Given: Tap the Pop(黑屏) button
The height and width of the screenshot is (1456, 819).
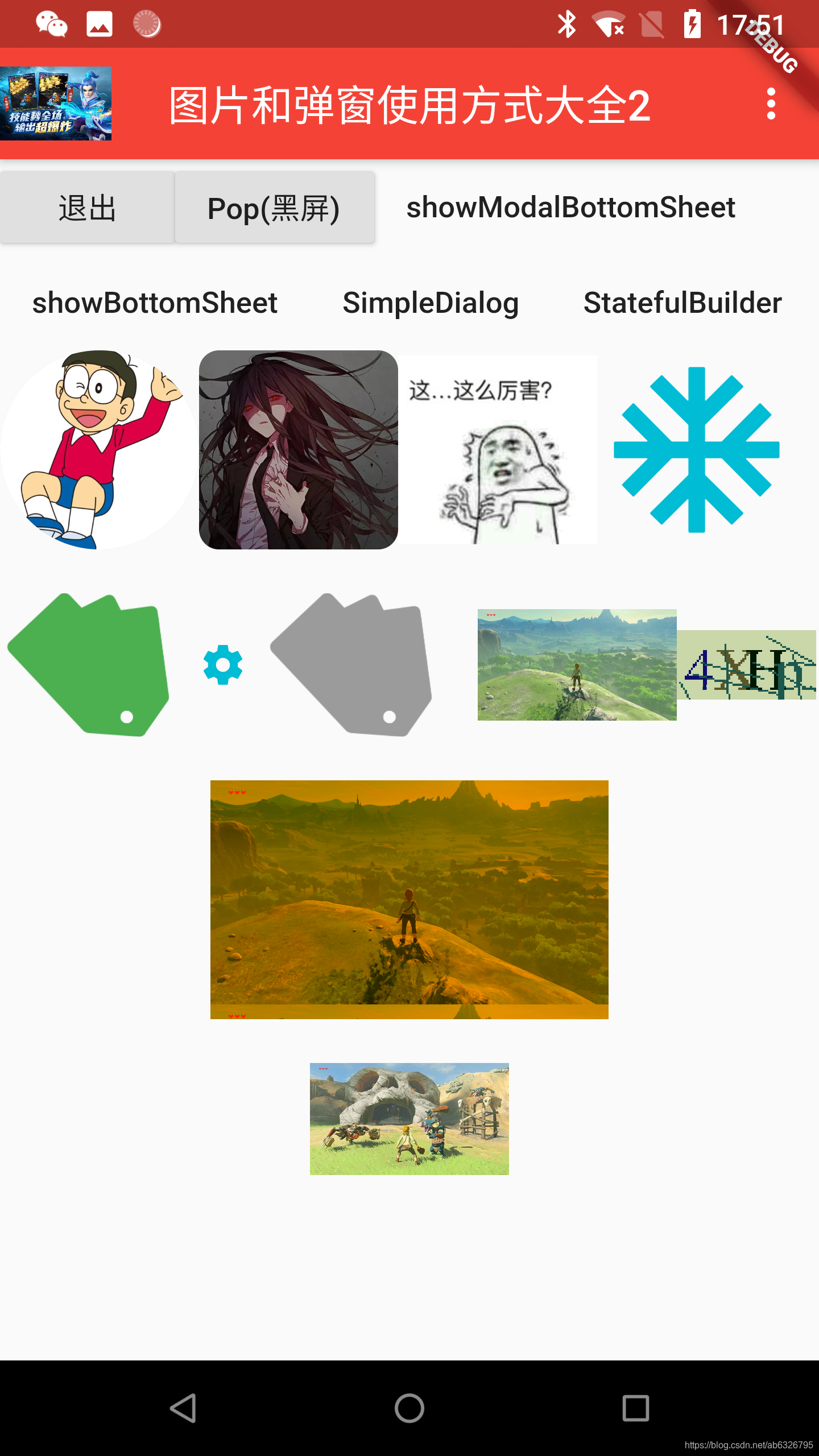Looking at the screenshot, I should tap(274, 208).
